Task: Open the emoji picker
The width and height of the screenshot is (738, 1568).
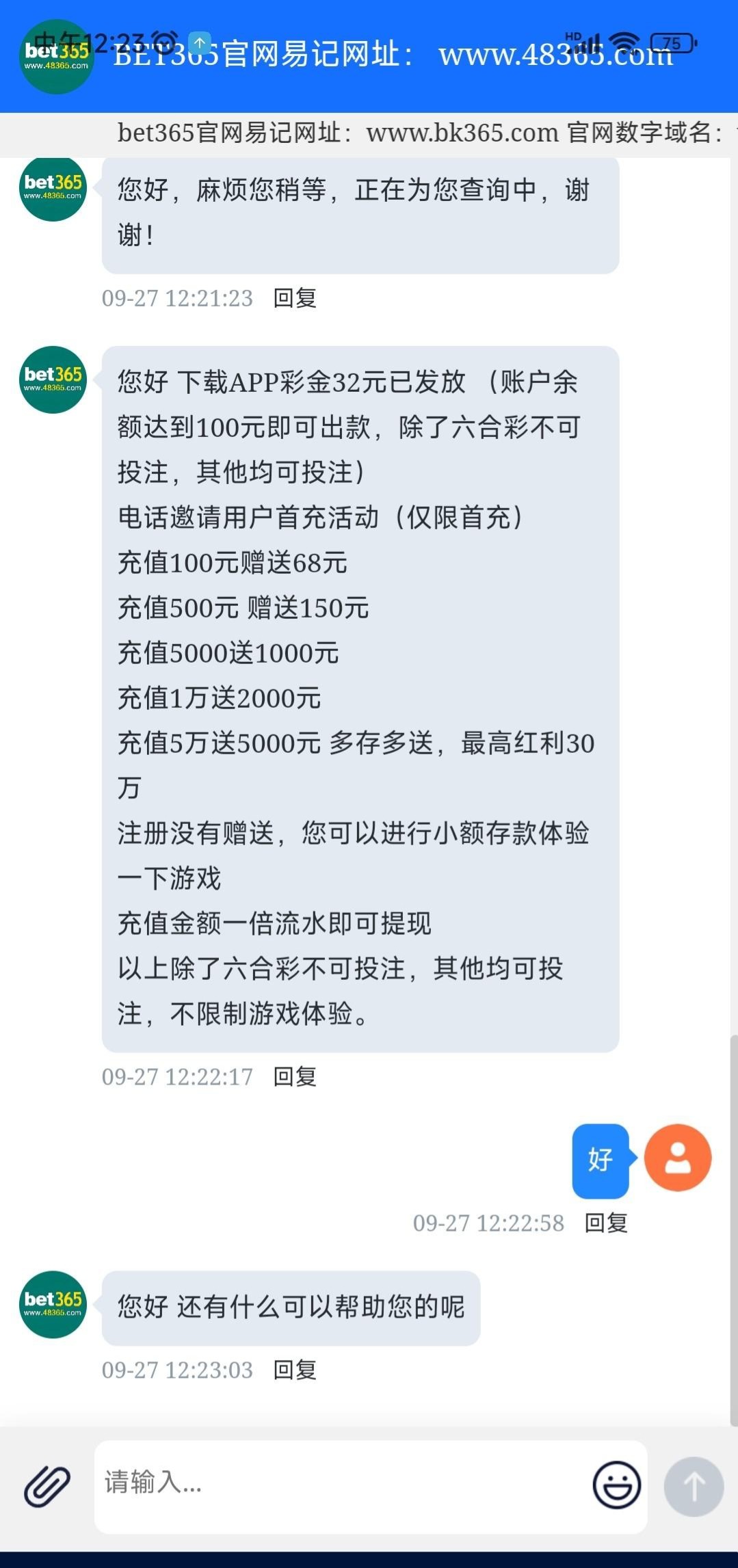Action: [x=616, y=1485]
